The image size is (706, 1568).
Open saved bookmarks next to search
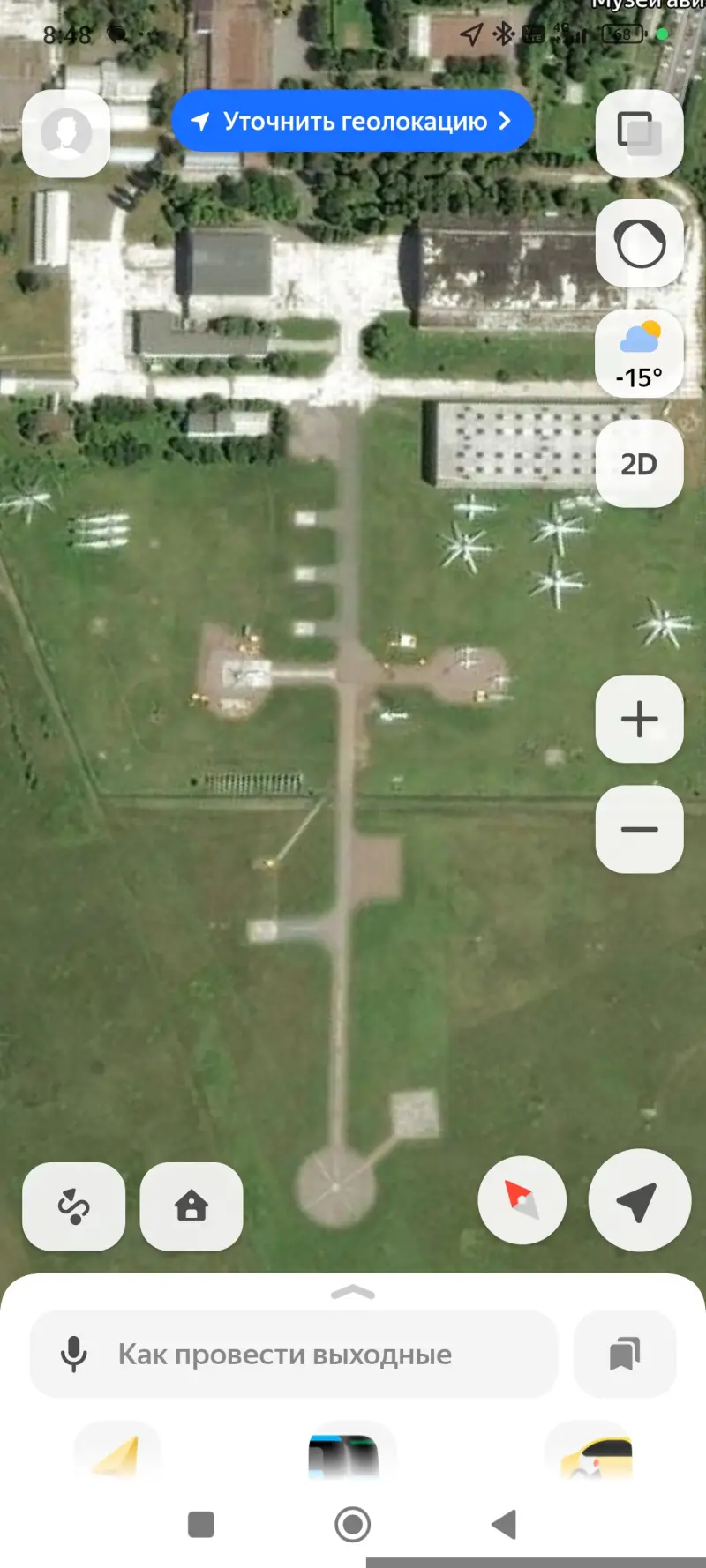click(x=625, y=1354)
